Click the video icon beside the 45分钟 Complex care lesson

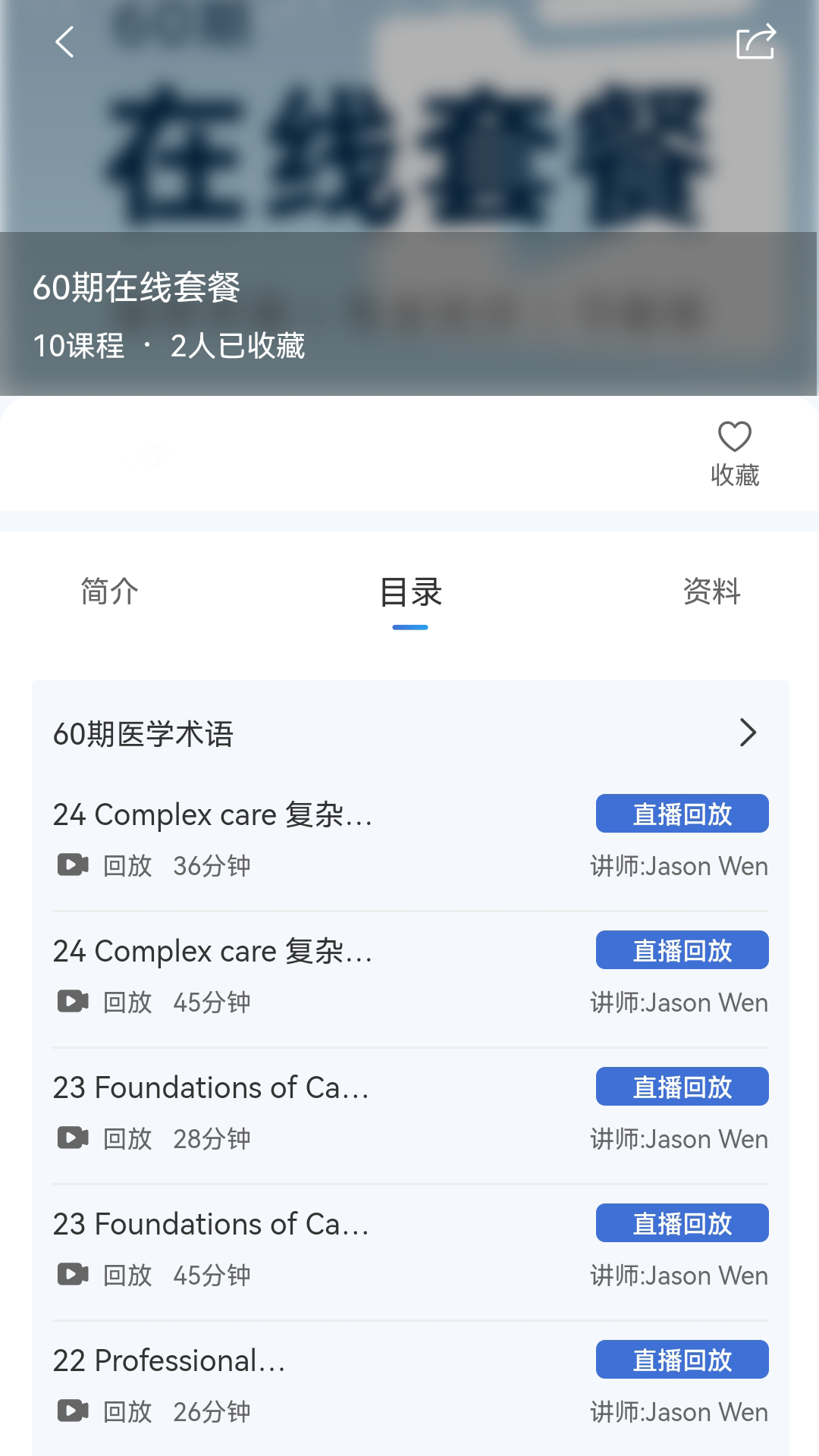72,1001
